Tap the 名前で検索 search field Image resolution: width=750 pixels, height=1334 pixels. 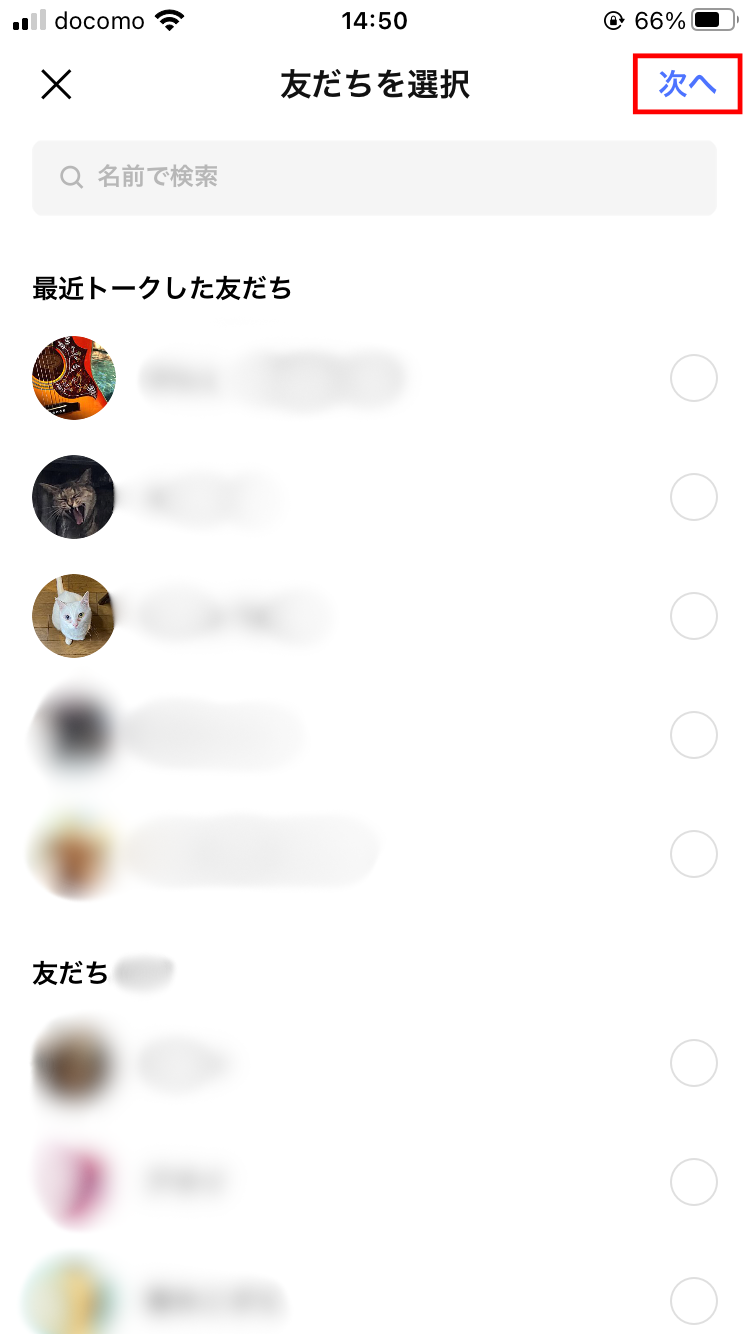click(375, 177)
